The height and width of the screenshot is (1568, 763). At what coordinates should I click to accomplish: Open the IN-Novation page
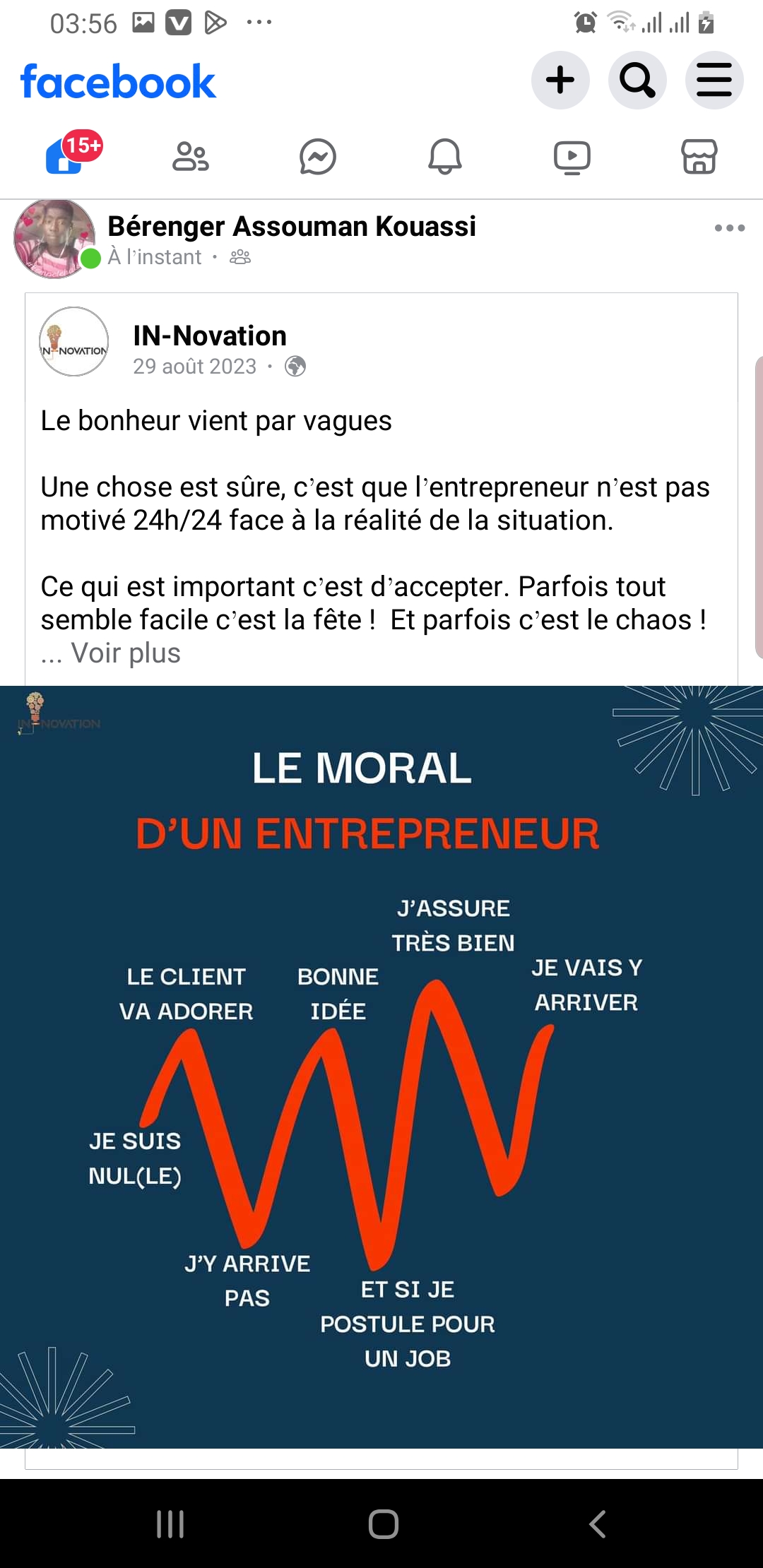(x=210, y=336)
